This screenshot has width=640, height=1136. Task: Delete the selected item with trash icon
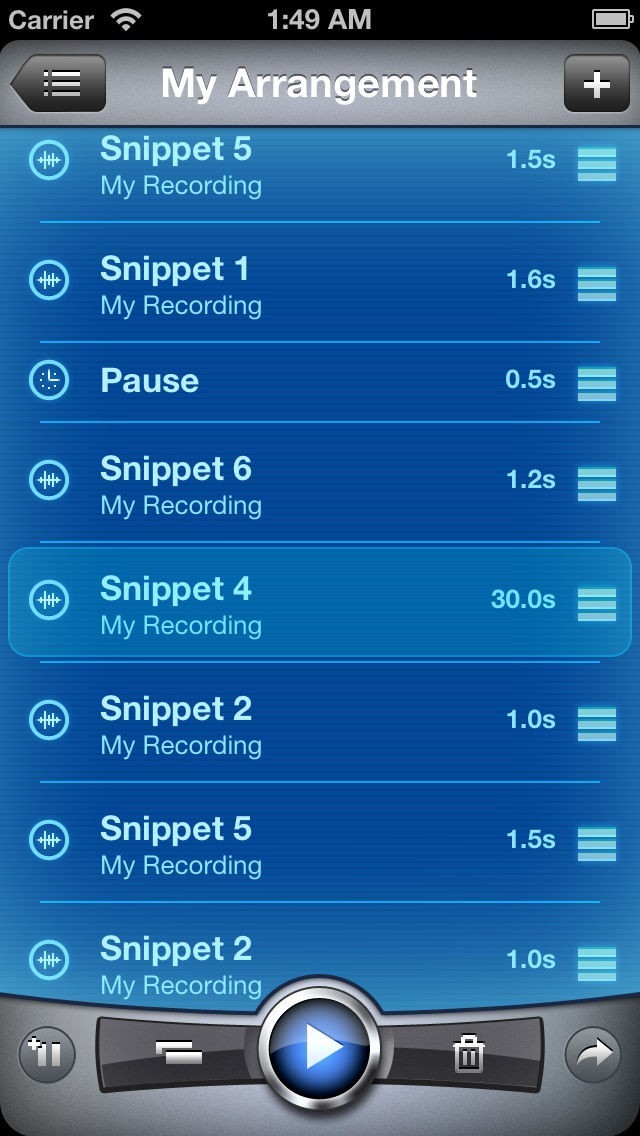click(468, 1054)
